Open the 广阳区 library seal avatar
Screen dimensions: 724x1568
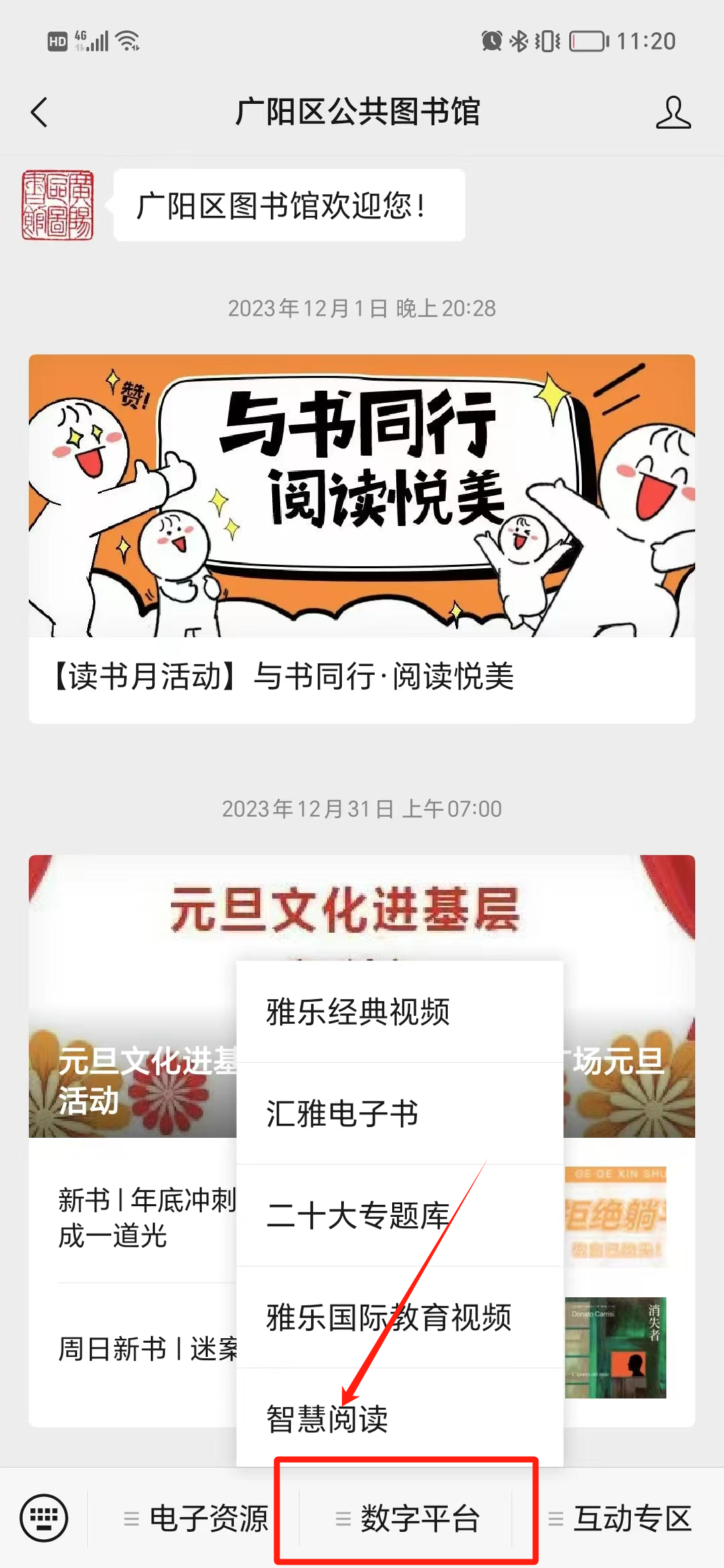point(58,205)
